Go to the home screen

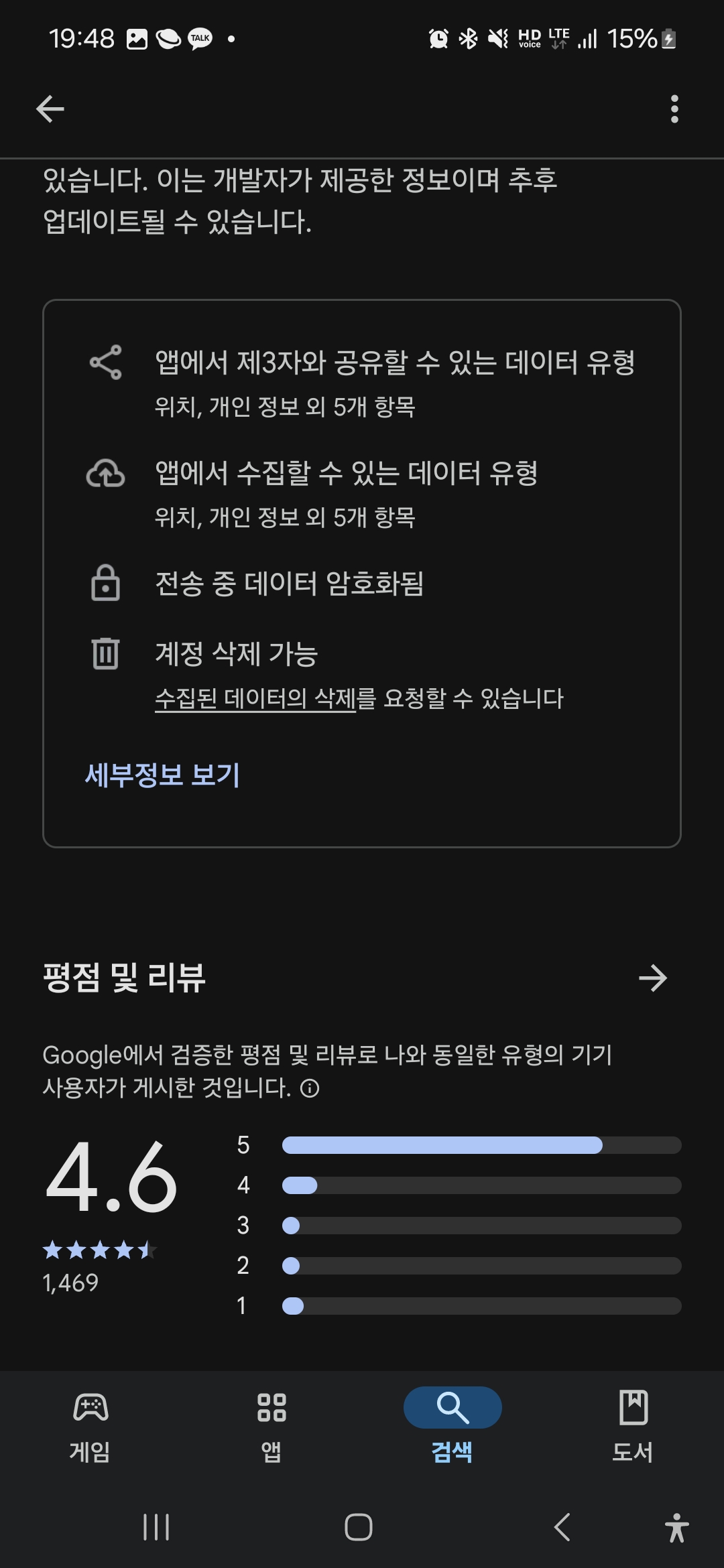click(359, 1528)
